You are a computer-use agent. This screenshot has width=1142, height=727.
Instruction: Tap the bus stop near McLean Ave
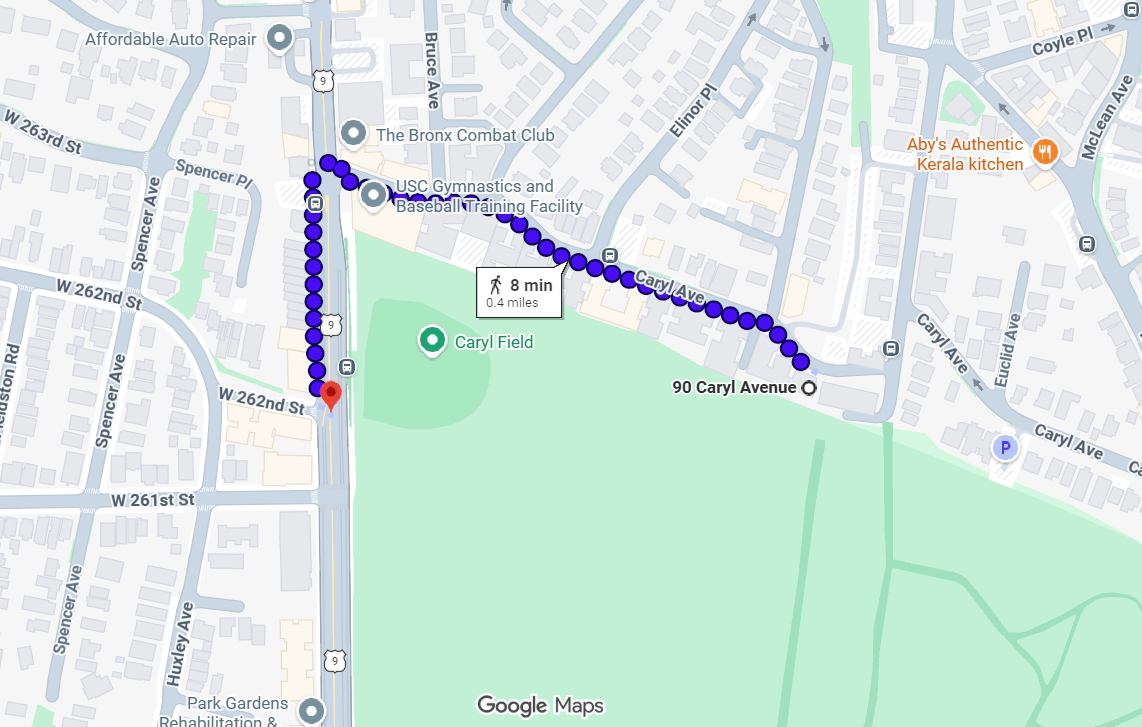(x=1087, y=243)
